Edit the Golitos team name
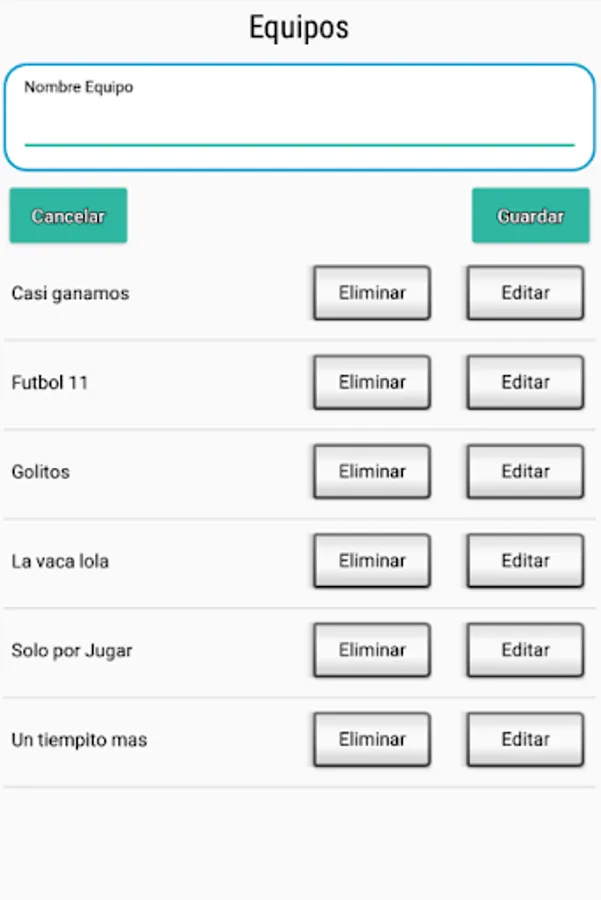Viewport: 601px width, 900px height. [525, 471]
